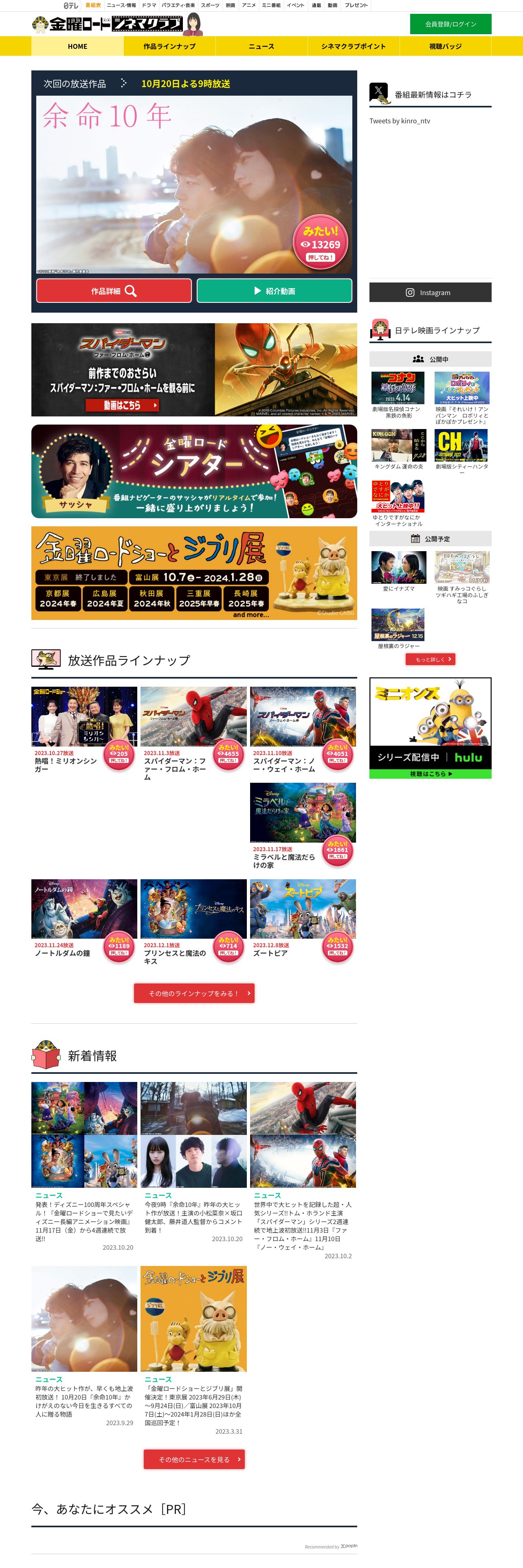The image size is (523, 1568).
Task: Tap その他のラインナップをみる!
Action: (x=194, y=993)
